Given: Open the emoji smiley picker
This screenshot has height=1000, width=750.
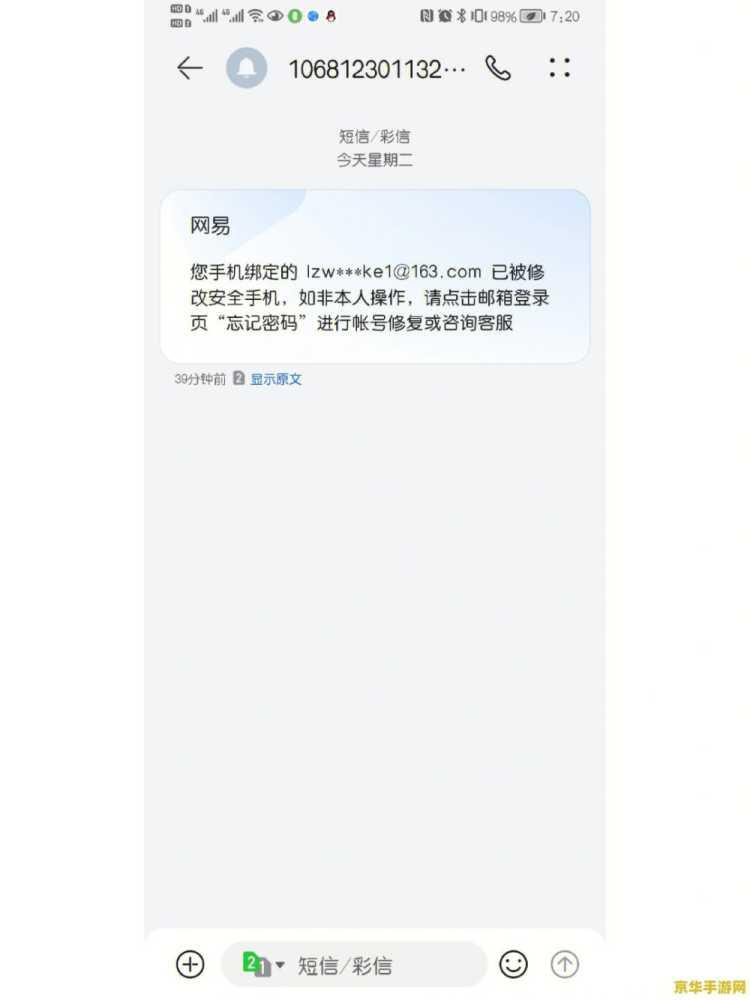Looking at the screenshot, I should pos(513,964).
